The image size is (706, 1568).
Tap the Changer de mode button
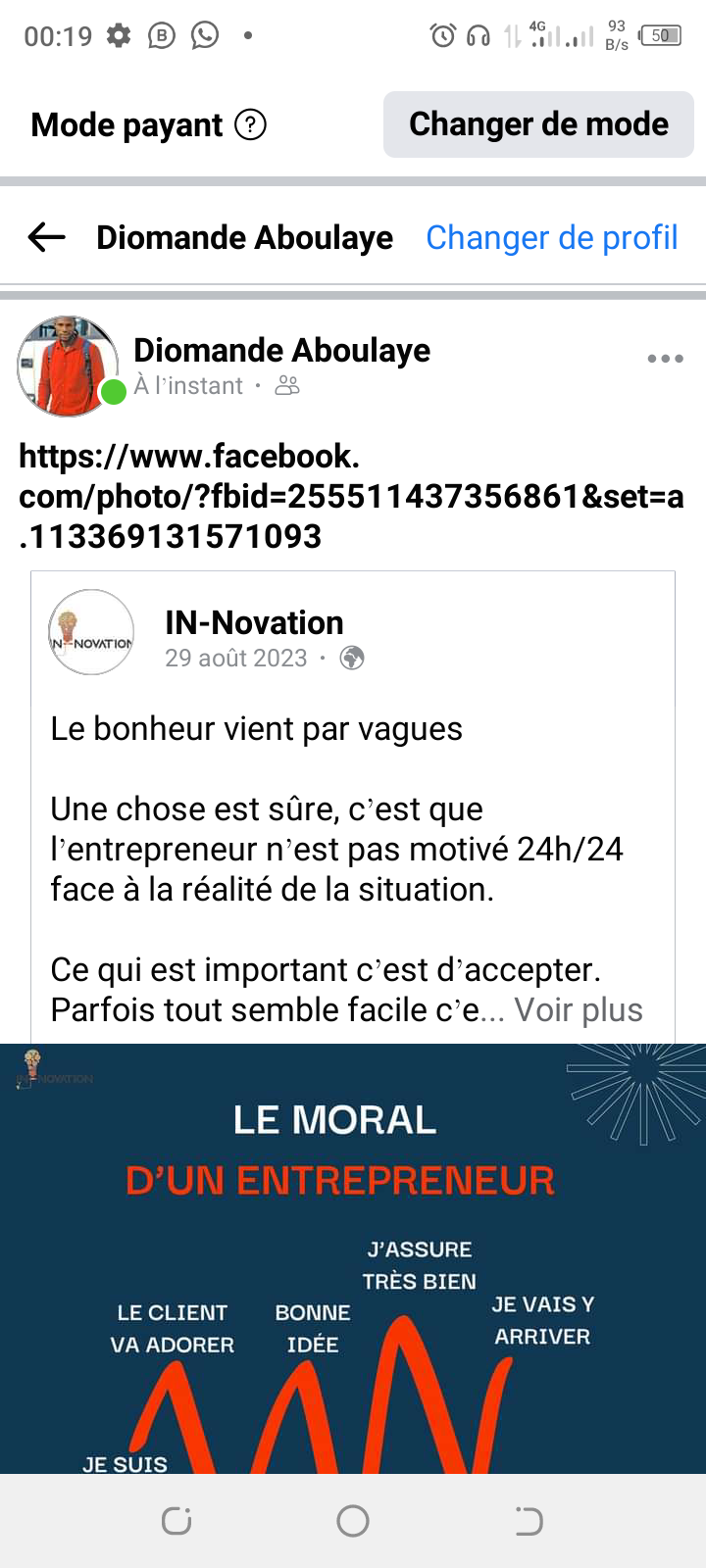(x=538, y=124)
